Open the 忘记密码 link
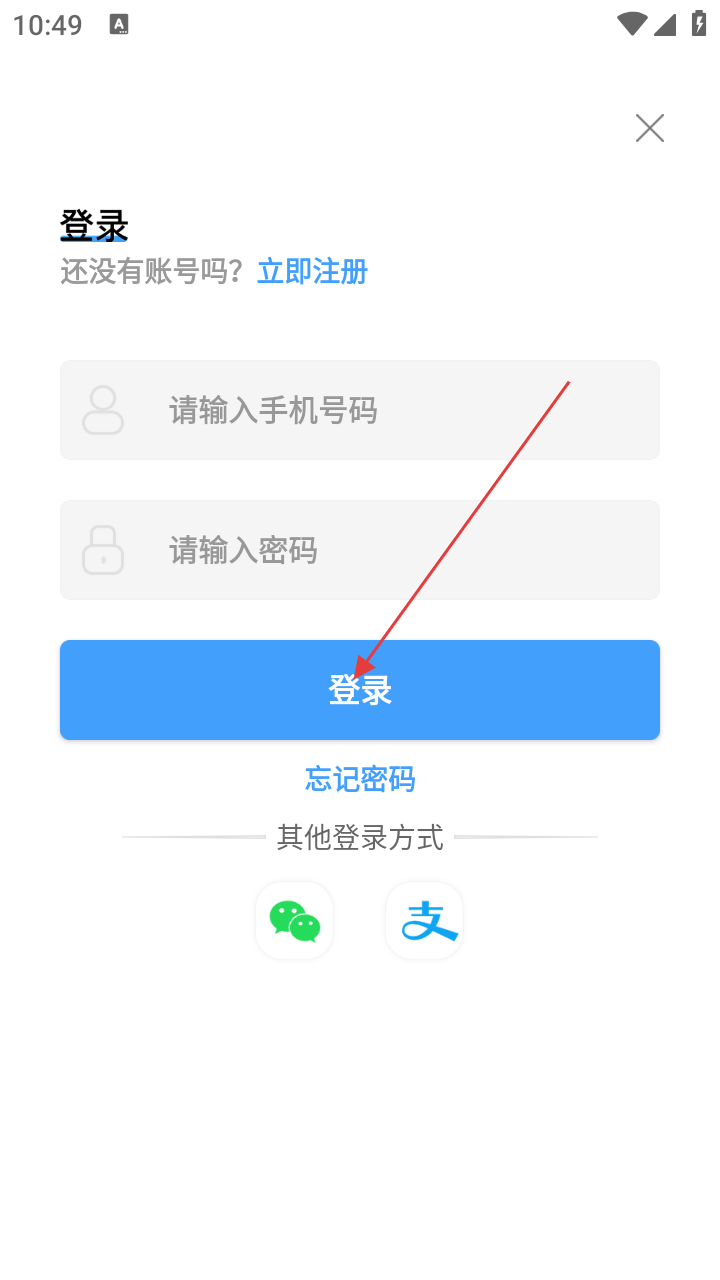Image resolution: width=720 pixels, height=1280 pixels. pos(360,779)
